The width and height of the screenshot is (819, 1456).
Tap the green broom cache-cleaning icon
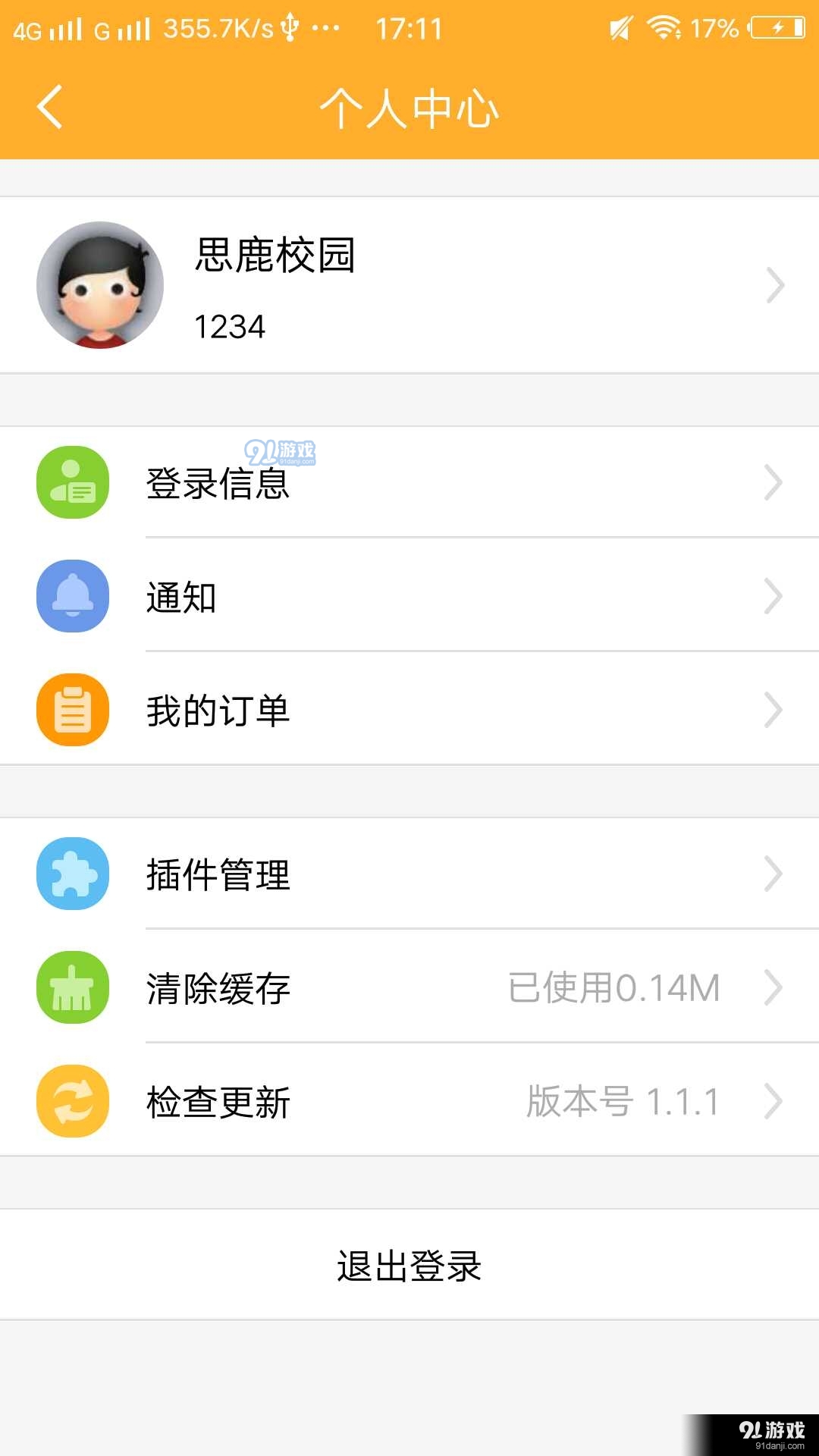(72, 988)
